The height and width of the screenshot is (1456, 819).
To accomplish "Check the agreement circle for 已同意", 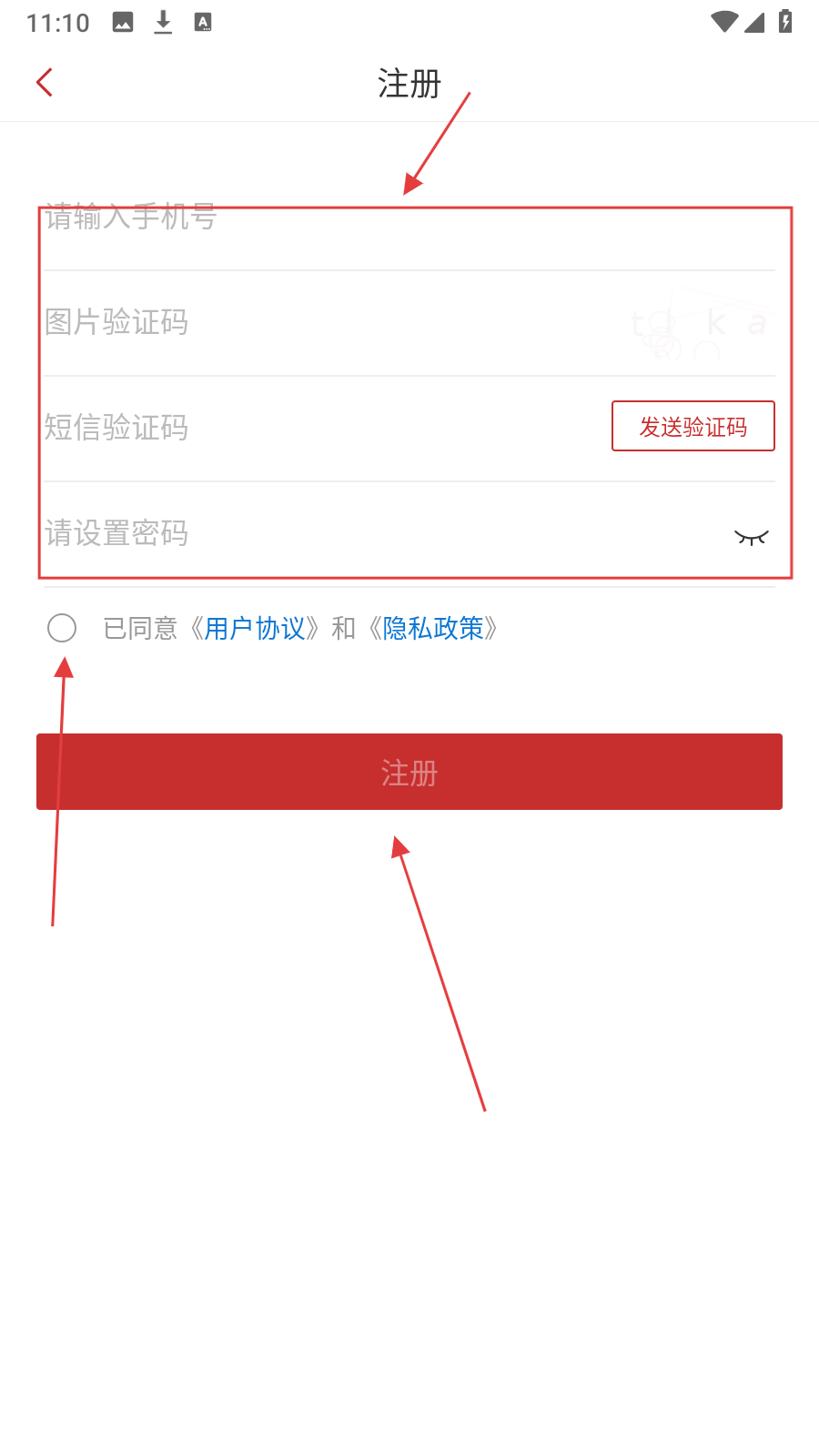I will tap(62, 628).
